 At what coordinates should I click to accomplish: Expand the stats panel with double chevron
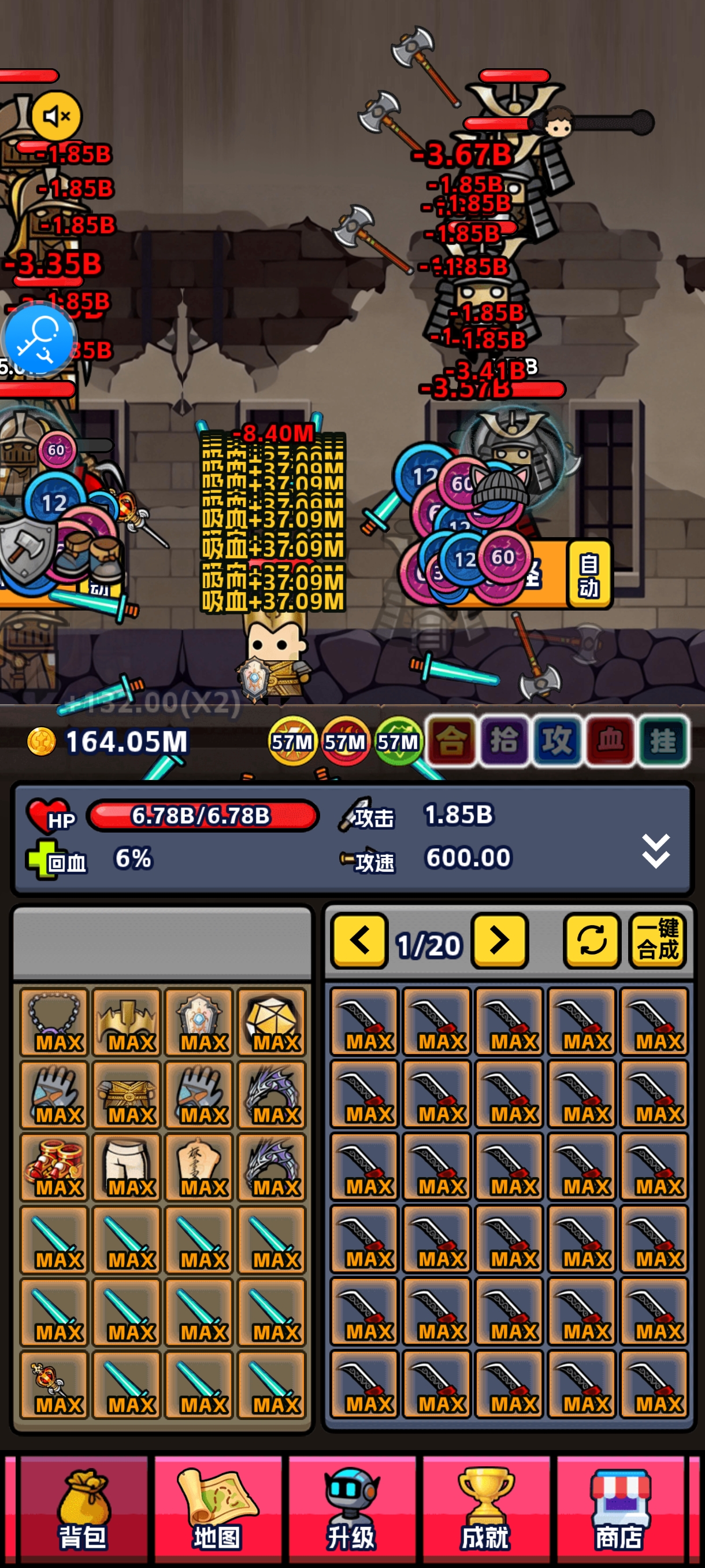coord(655,850)
